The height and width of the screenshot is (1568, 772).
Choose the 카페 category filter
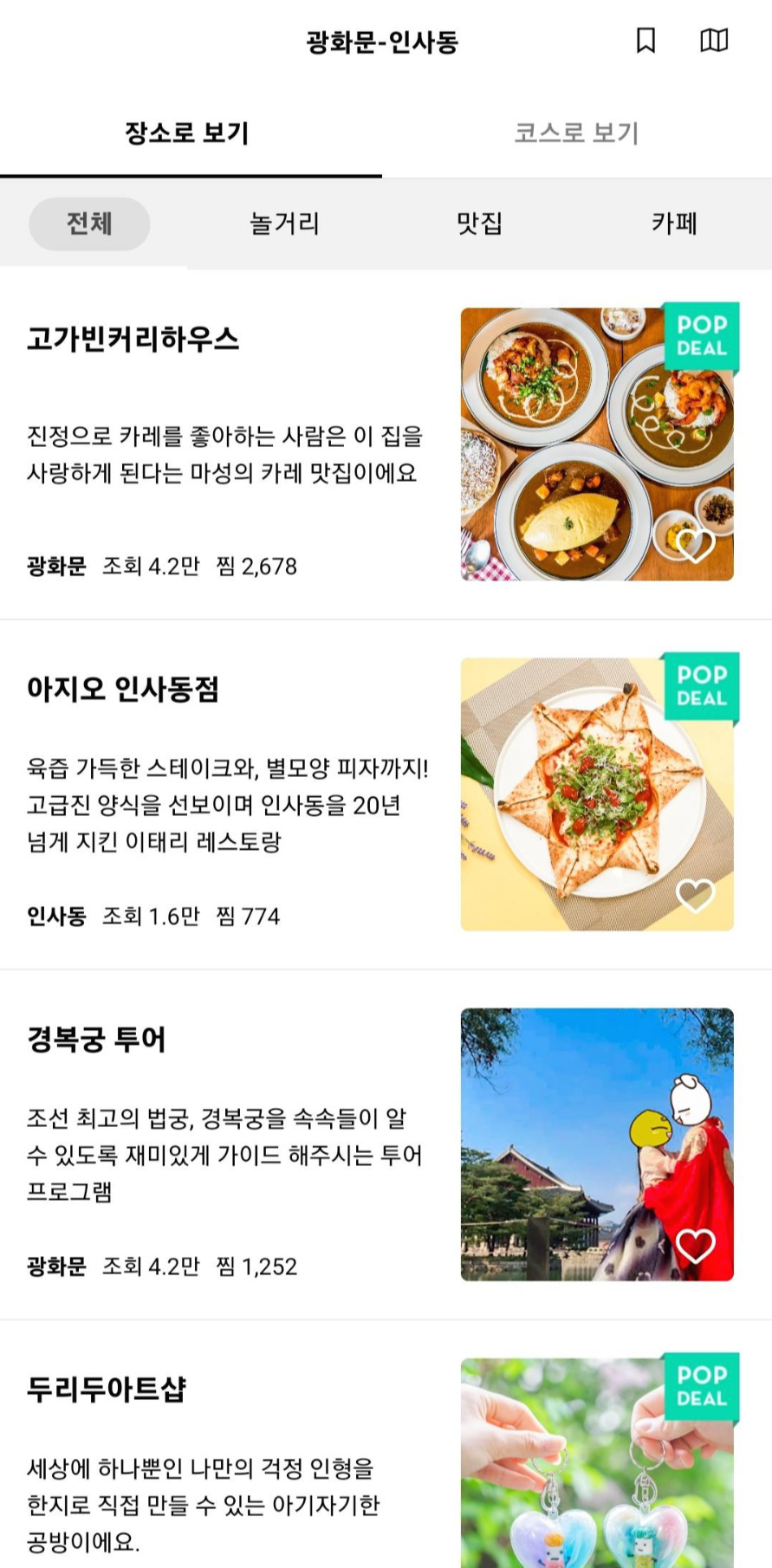pyautogui.click(x=677, y=224)
